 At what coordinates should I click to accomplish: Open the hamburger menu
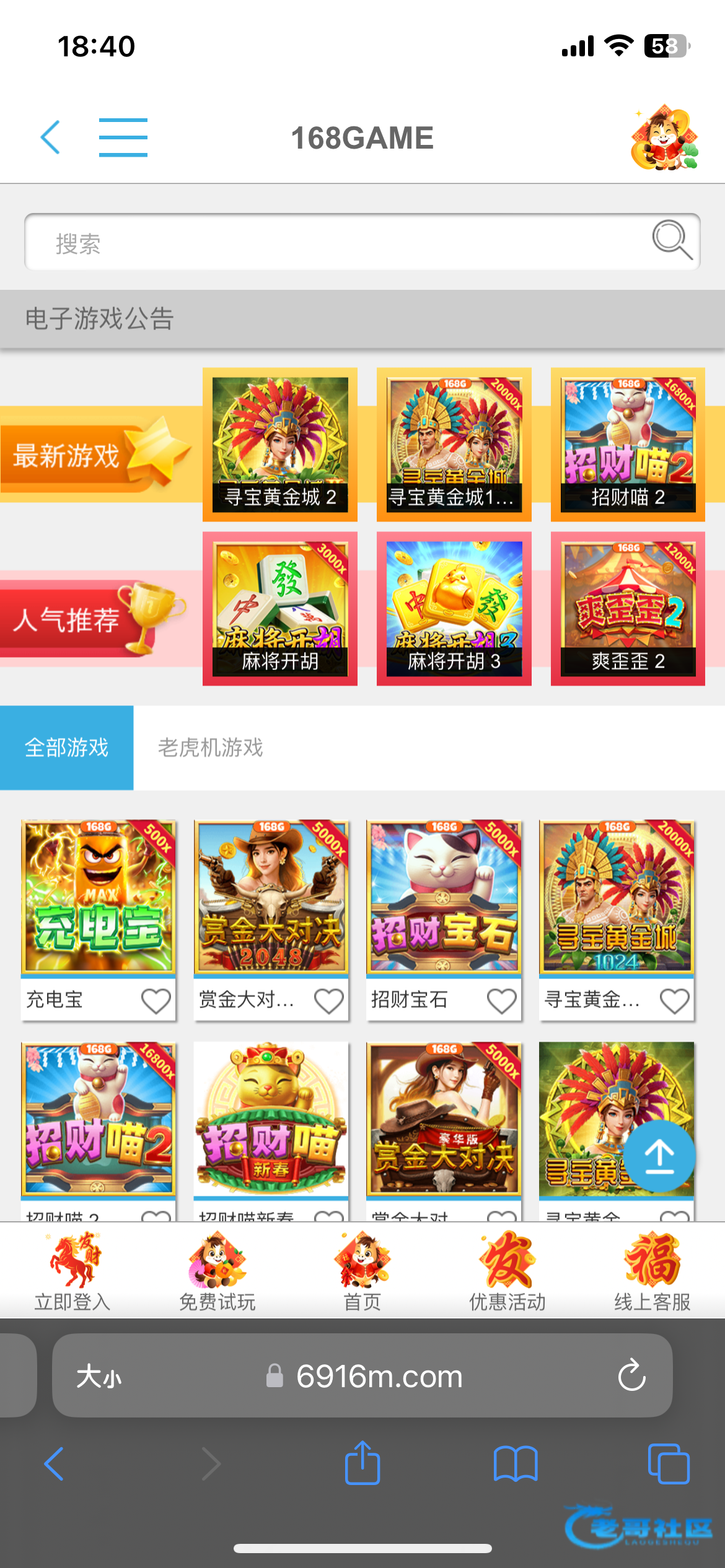123,137
